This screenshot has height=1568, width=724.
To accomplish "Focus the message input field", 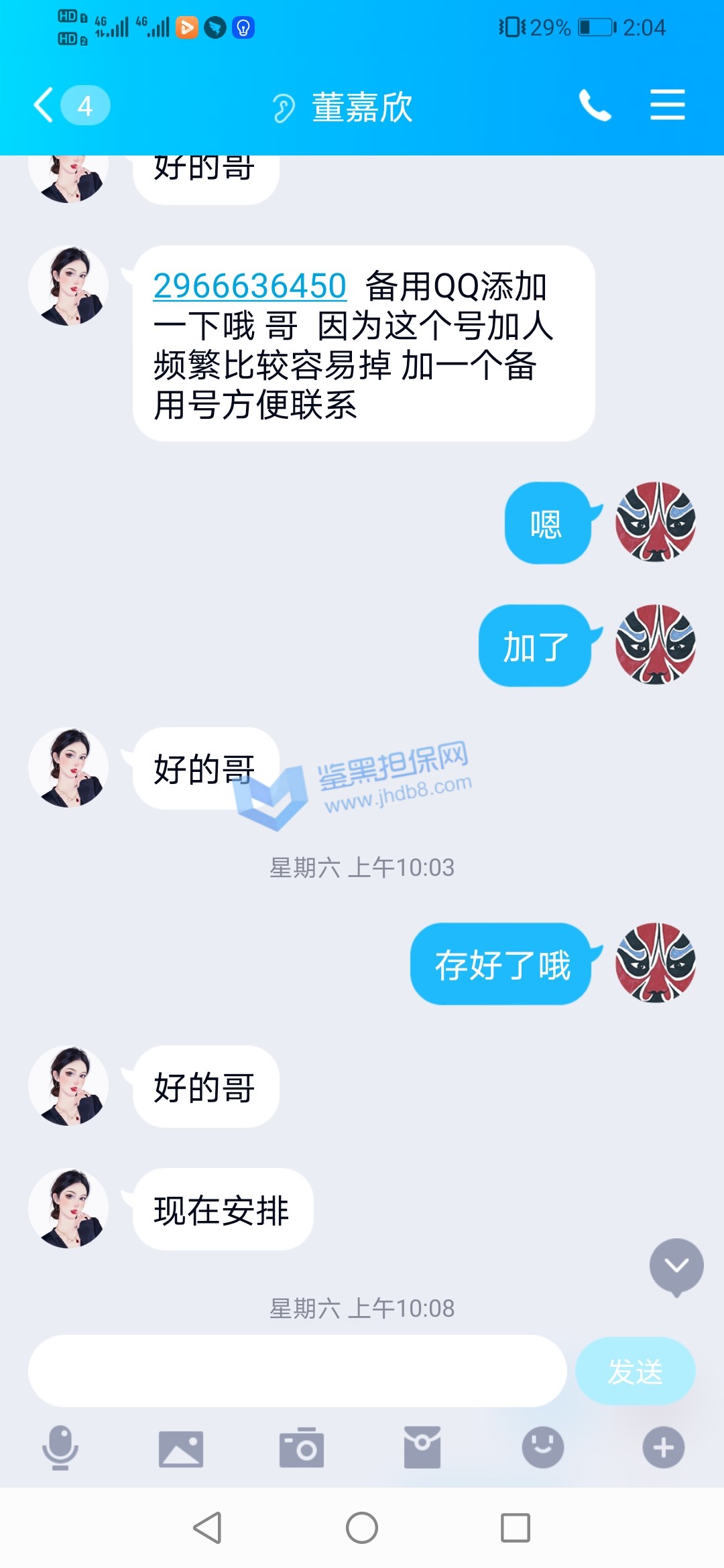I will tap(297, 1371).
